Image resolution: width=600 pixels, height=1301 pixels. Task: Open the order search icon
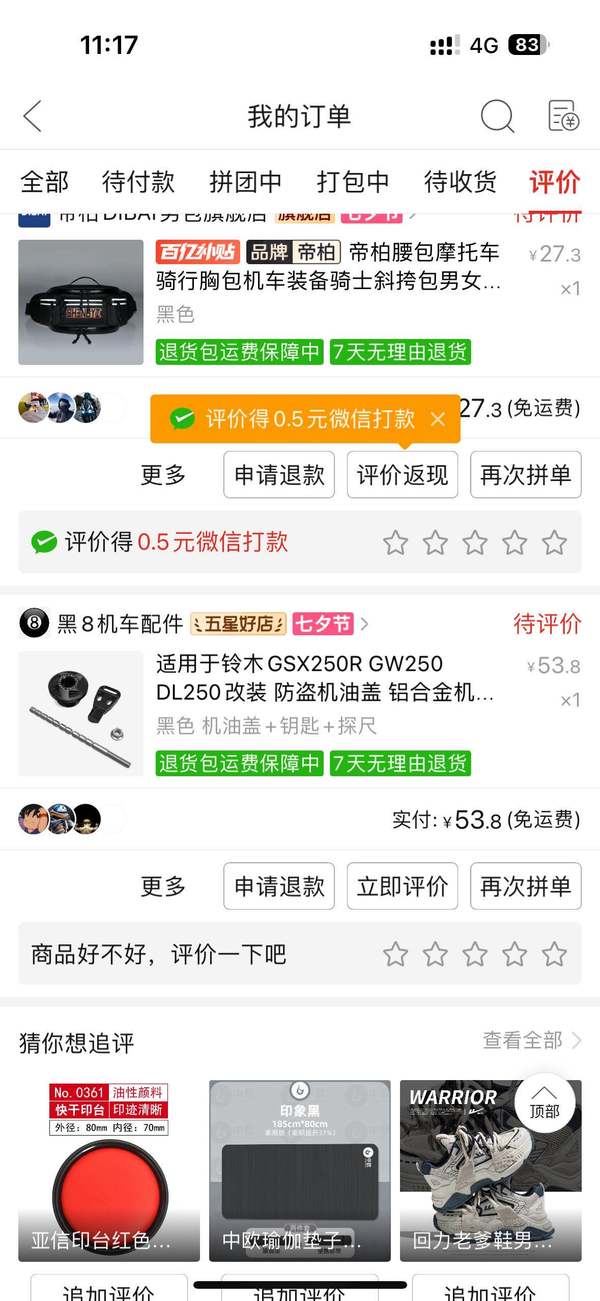[x=497, y=116]
